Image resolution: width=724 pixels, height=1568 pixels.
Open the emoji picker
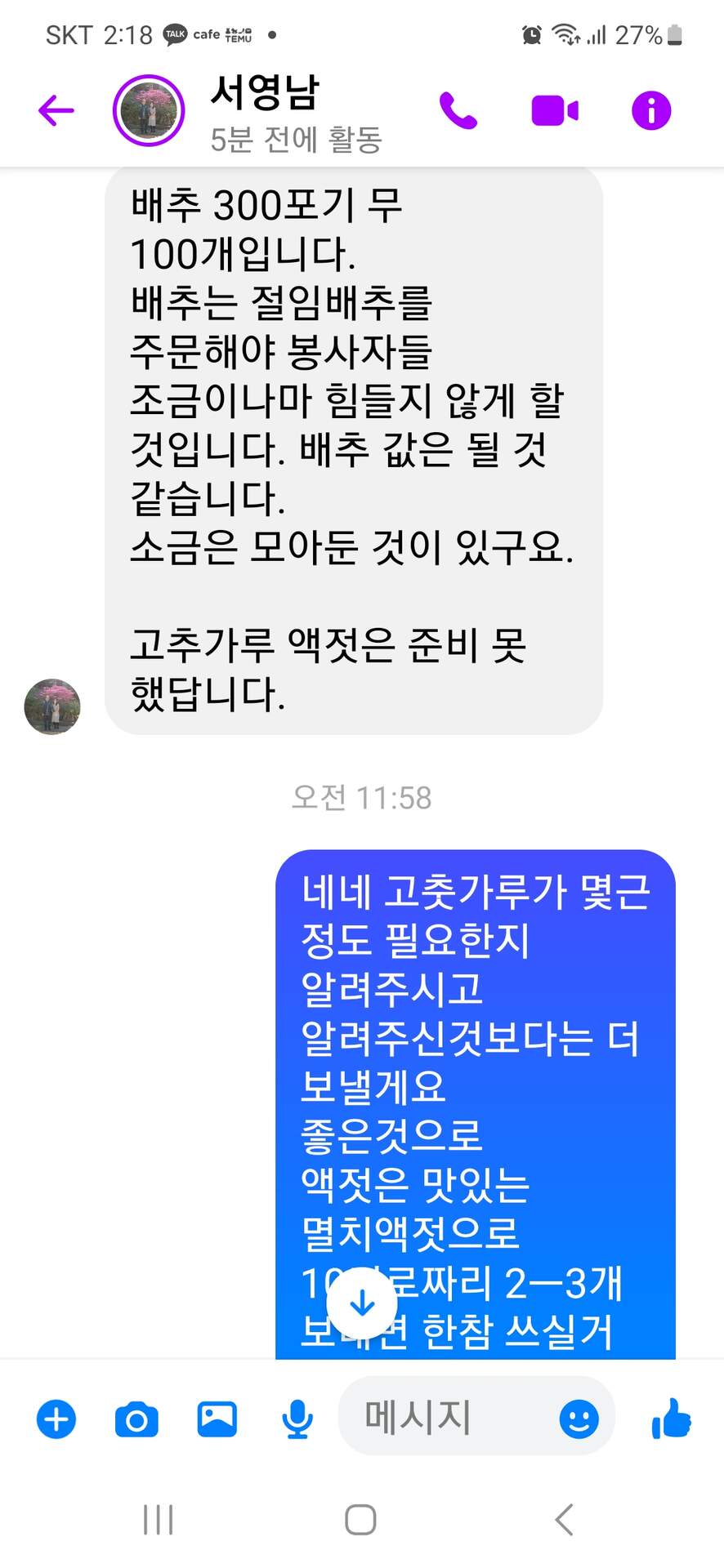[579, 1419]
